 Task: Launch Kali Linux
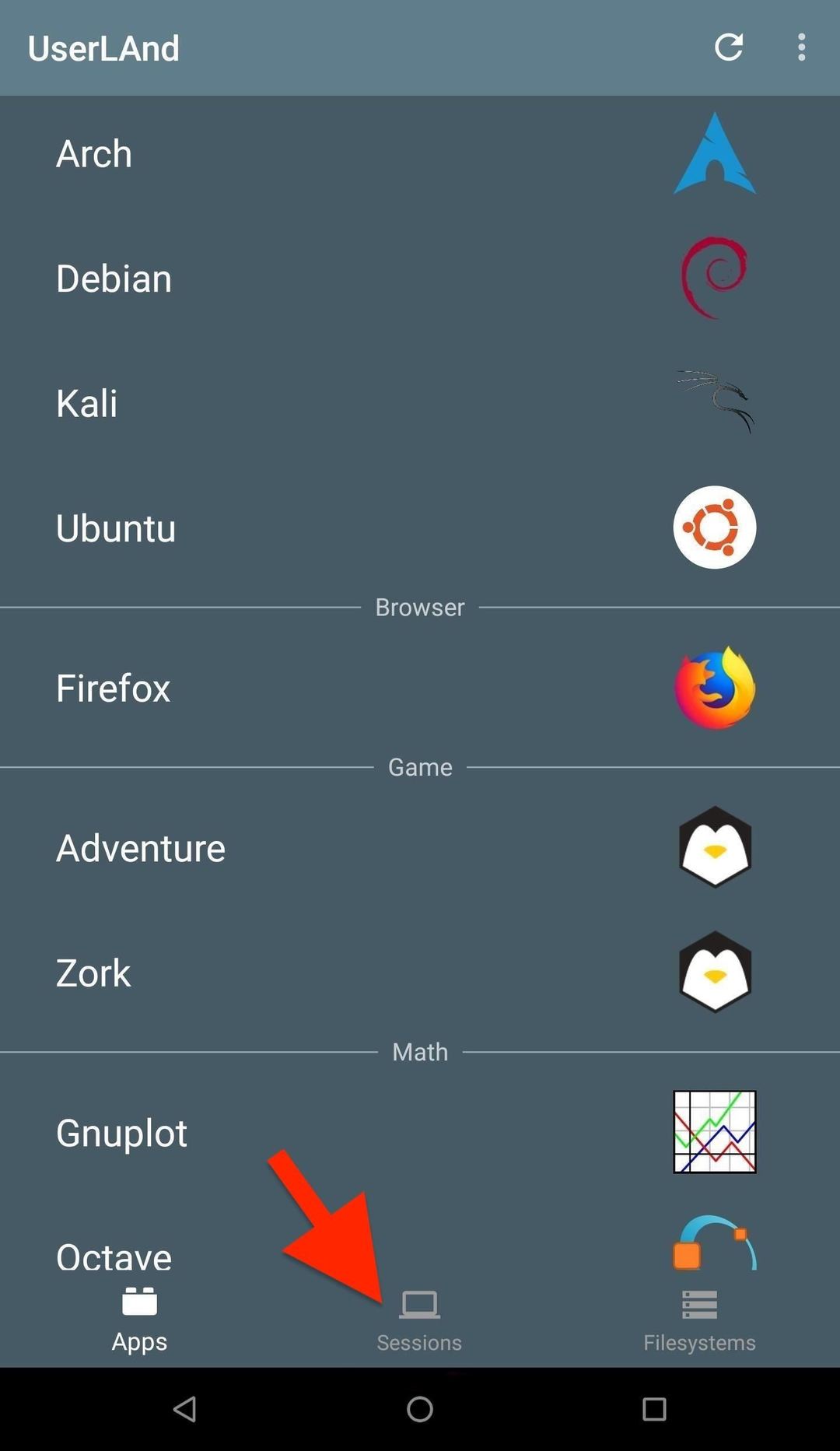pyautogui.click(x=86, y=403)
